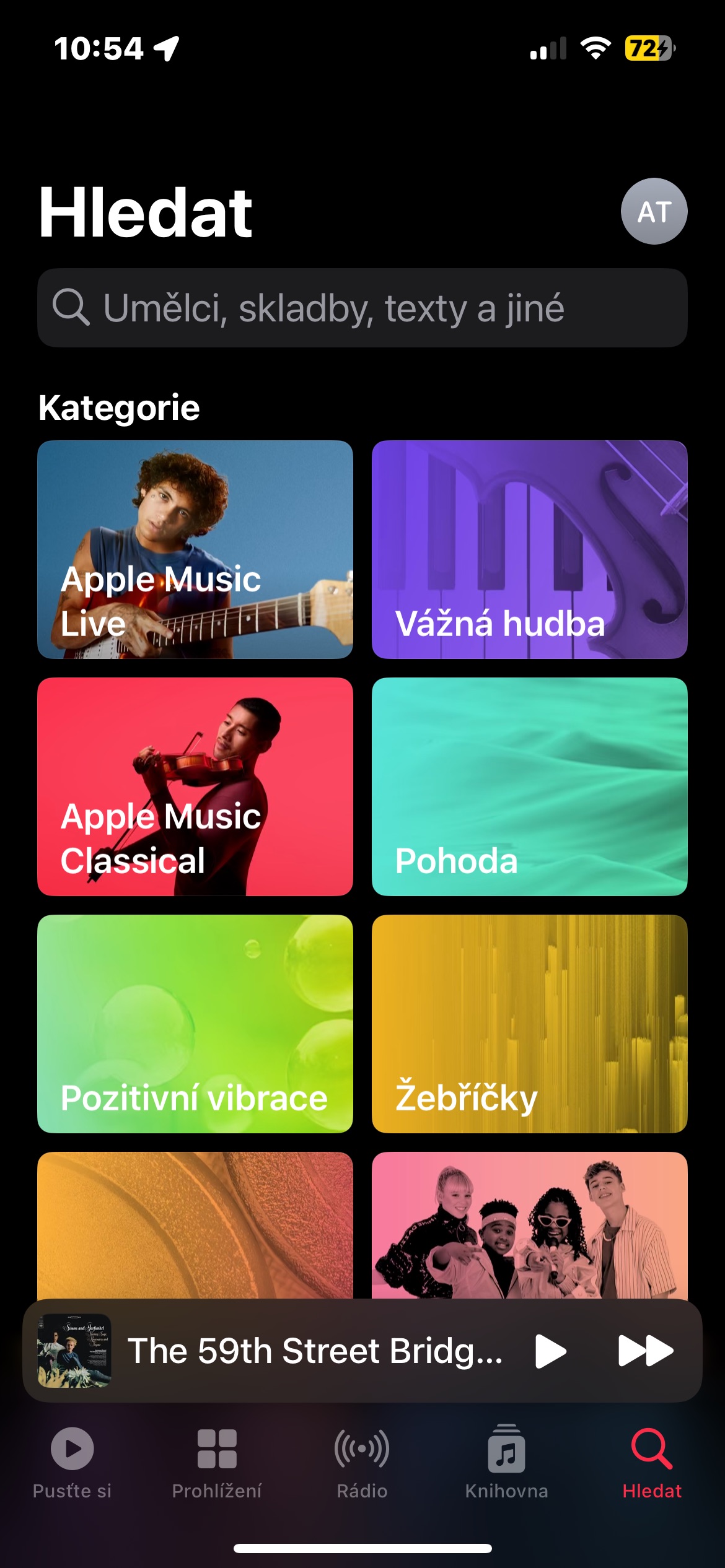Open the Apple Music Live category
Viewport: 725px width, 1568px height.
click(x=195, y=549)
